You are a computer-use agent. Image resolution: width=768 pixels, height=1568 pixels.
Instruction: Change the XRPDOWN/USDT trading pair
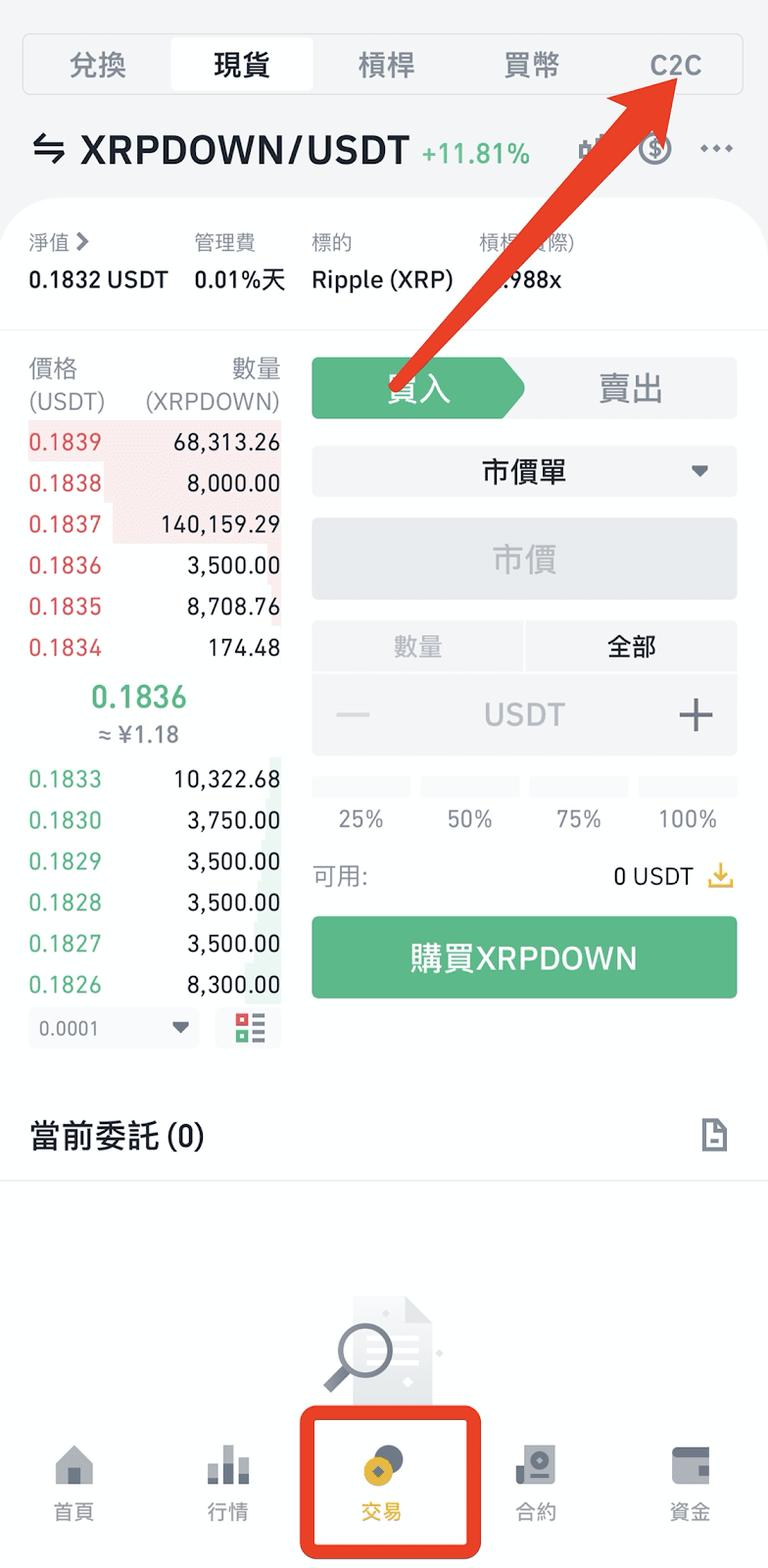(220, 150)
